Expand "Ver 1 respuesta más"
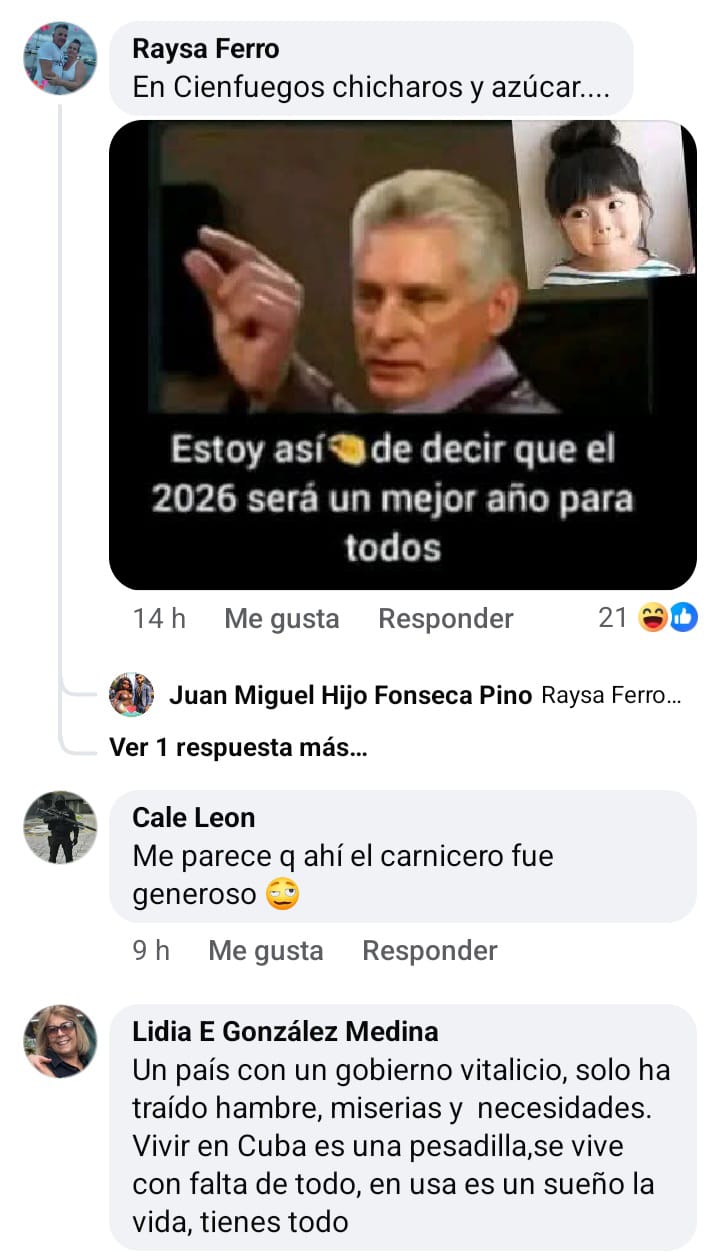 tap(238, 748)
